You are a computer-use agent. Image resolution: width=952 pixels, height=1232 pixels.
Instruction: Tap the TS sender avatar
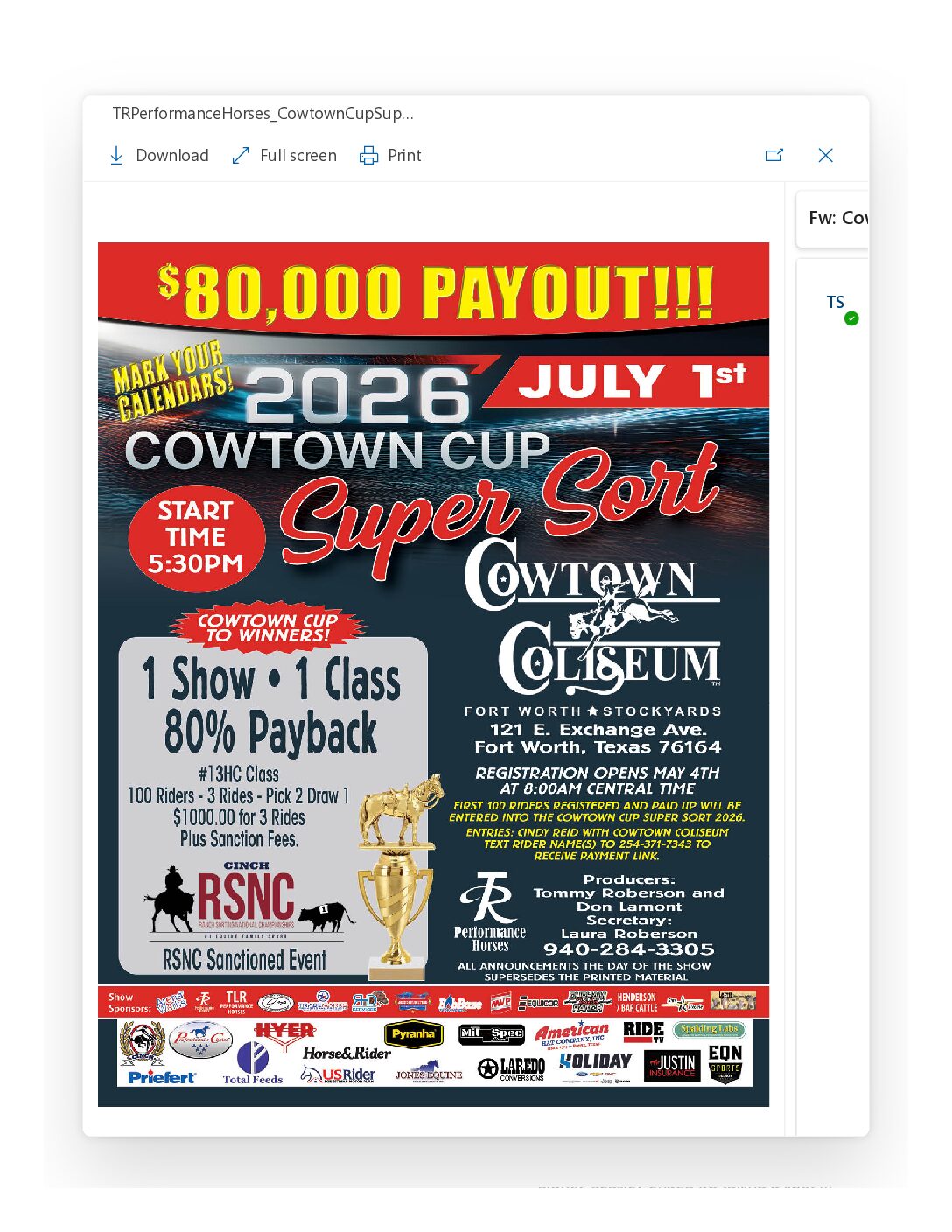[x=836, y=303]
